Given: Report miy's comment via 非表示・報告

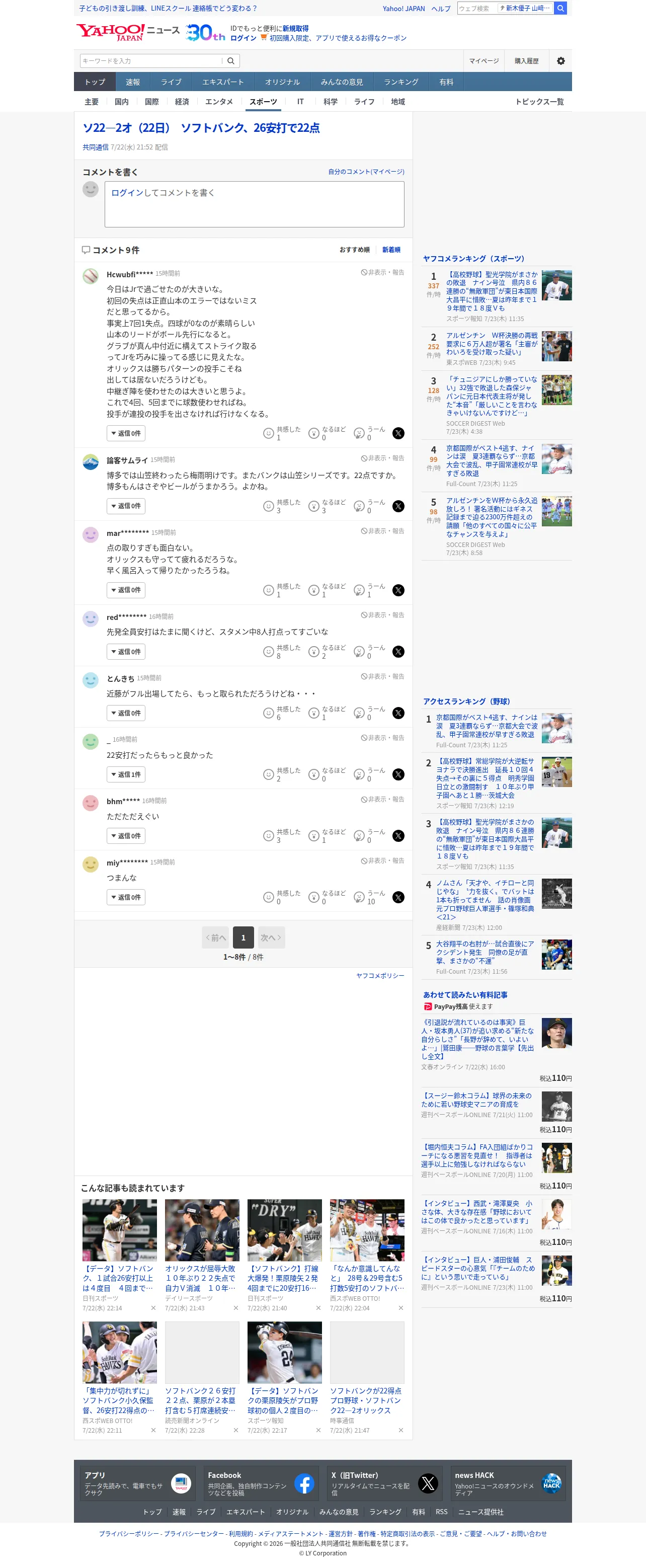Looking at the screenshot, I should [382, 860].
